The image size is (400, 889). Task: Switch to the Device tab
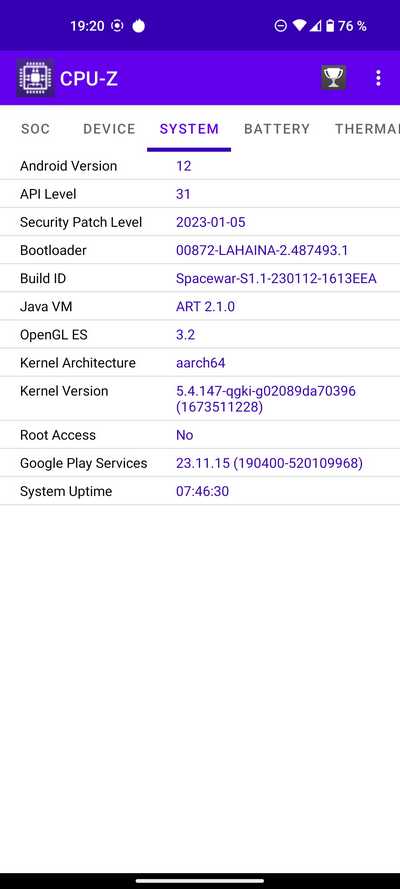[x=109, y=129]
